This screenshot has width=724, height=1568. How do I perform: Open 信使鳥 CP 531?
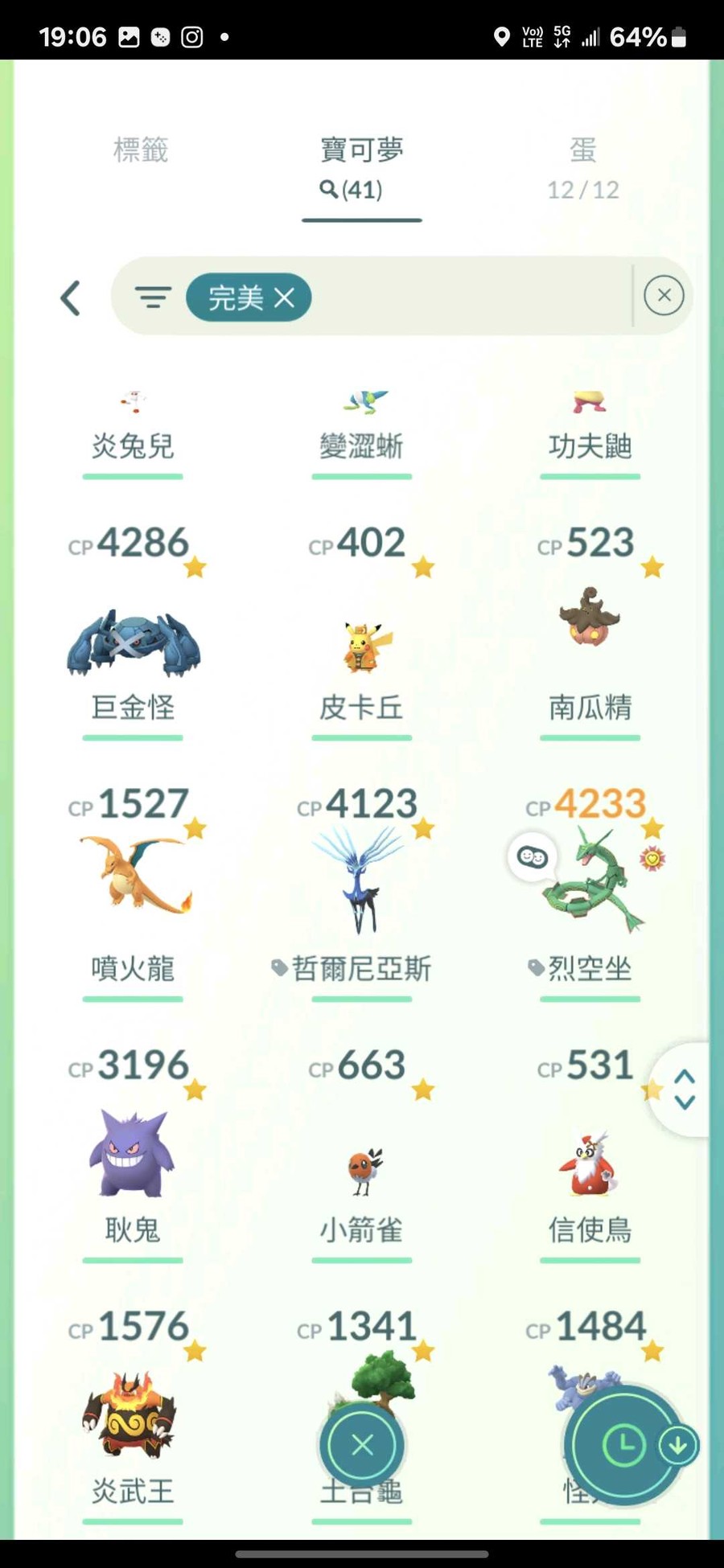point(590,1166)
